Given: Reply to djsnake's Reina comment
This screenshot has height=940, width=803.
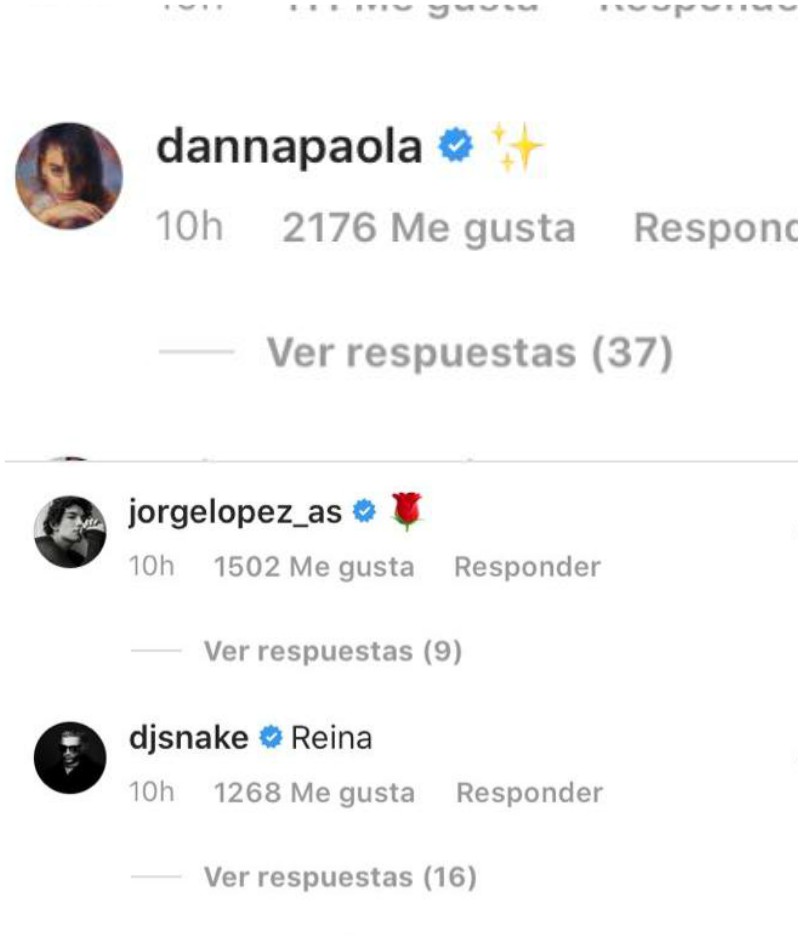Looking at the screenshot, I should pyautogui.click(x=529, y=793).
